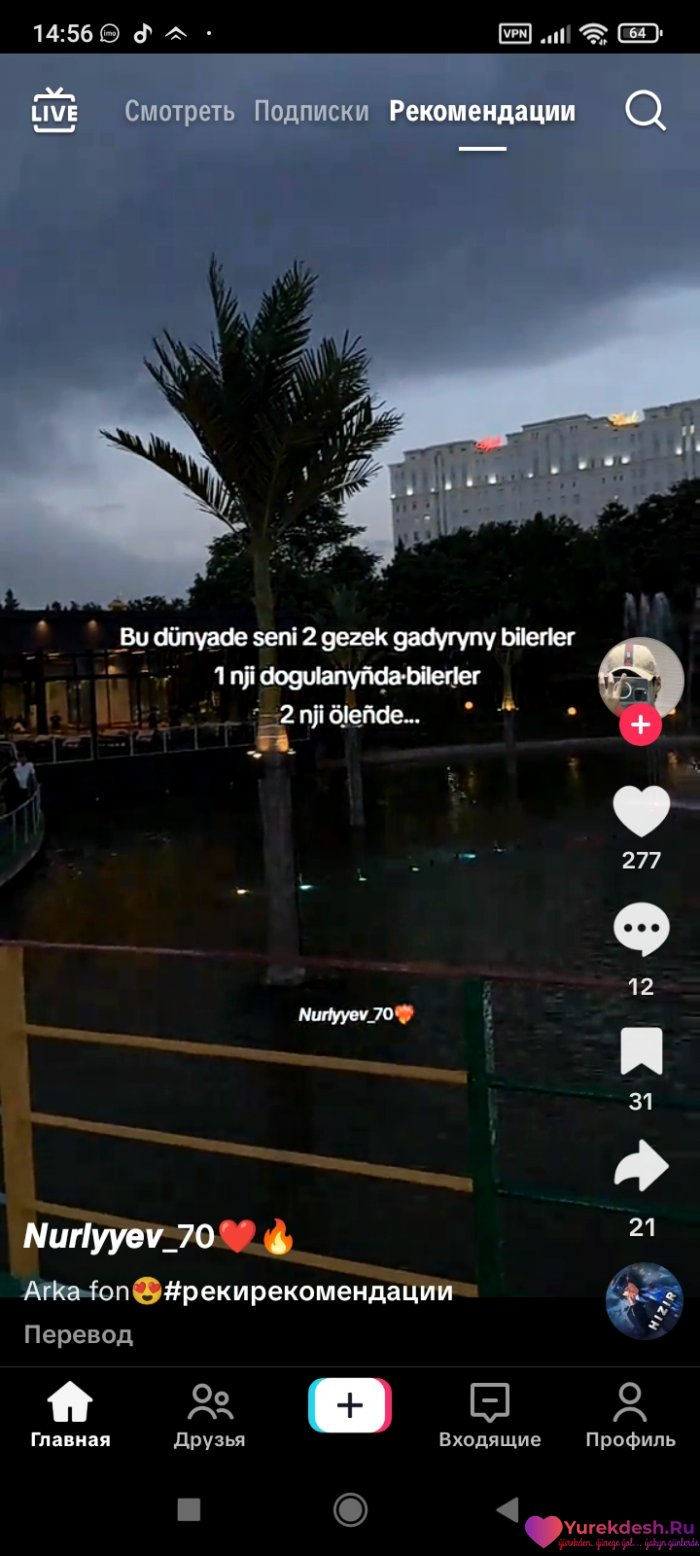The image size is (700, 1556).
Task: Open the spinning sound disc
Action: pyautogui.click(x=644, y=1300)
